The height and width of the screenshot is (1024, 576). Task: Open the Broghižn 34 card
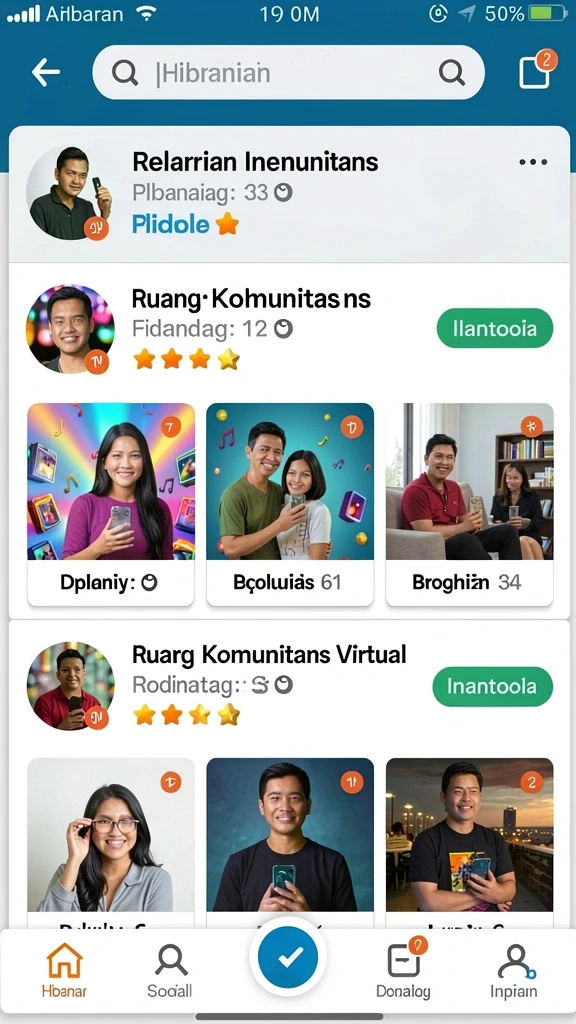pyautogui.click(x=470, y=504)
